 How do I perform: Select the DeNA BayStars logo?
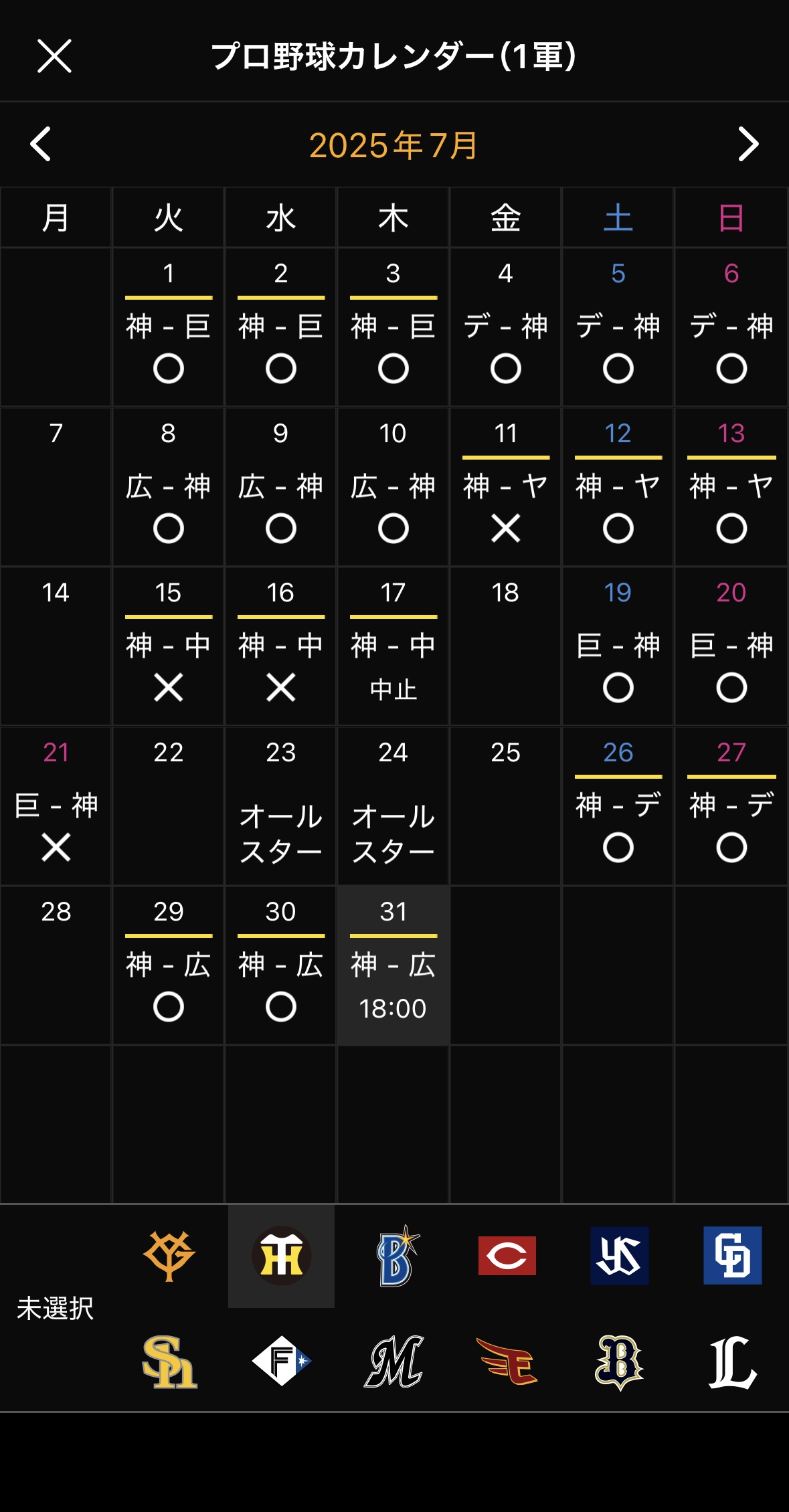395,1256
